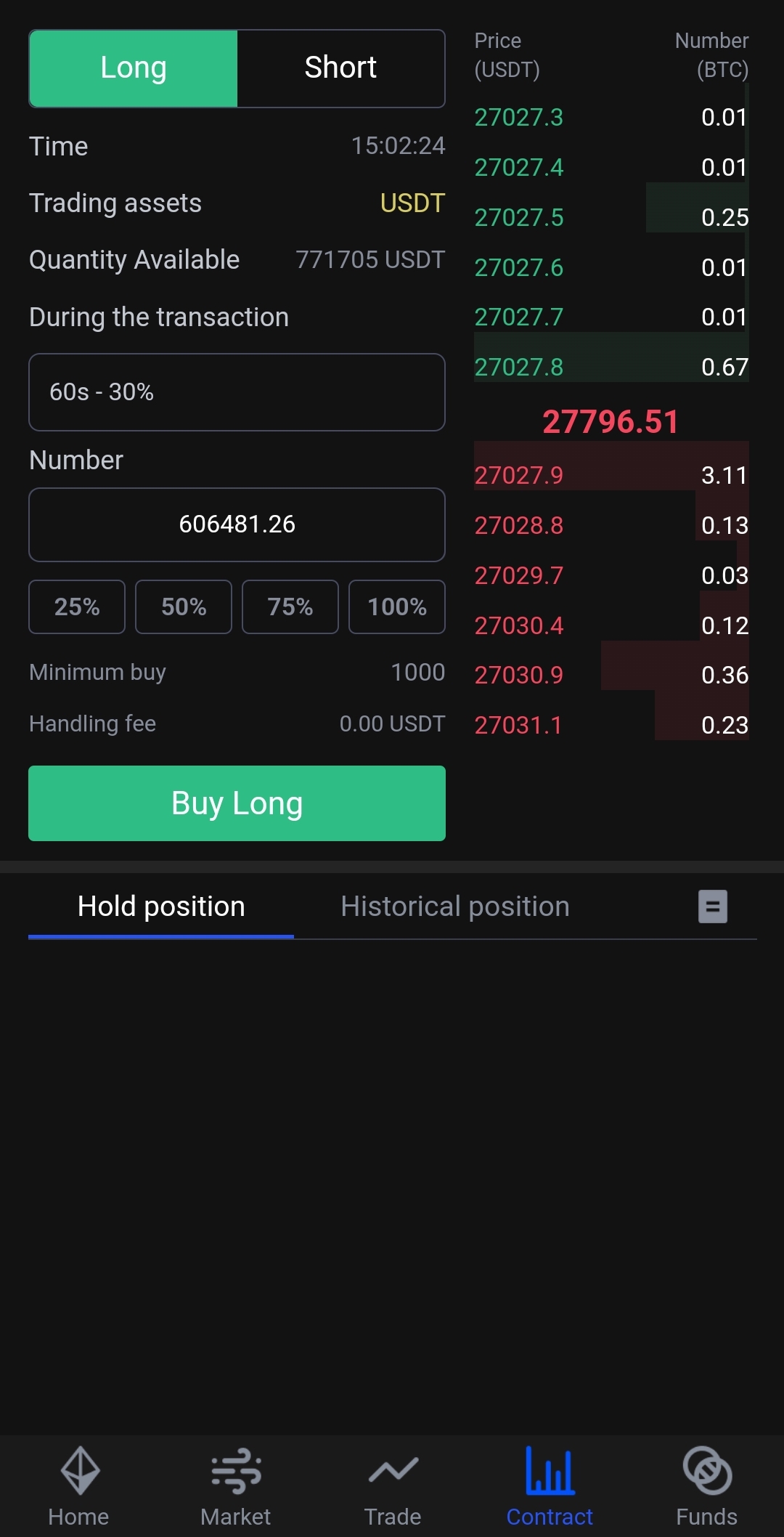Switch to Historical position tab
784x1537 pixels.
(x=455, y=907)
